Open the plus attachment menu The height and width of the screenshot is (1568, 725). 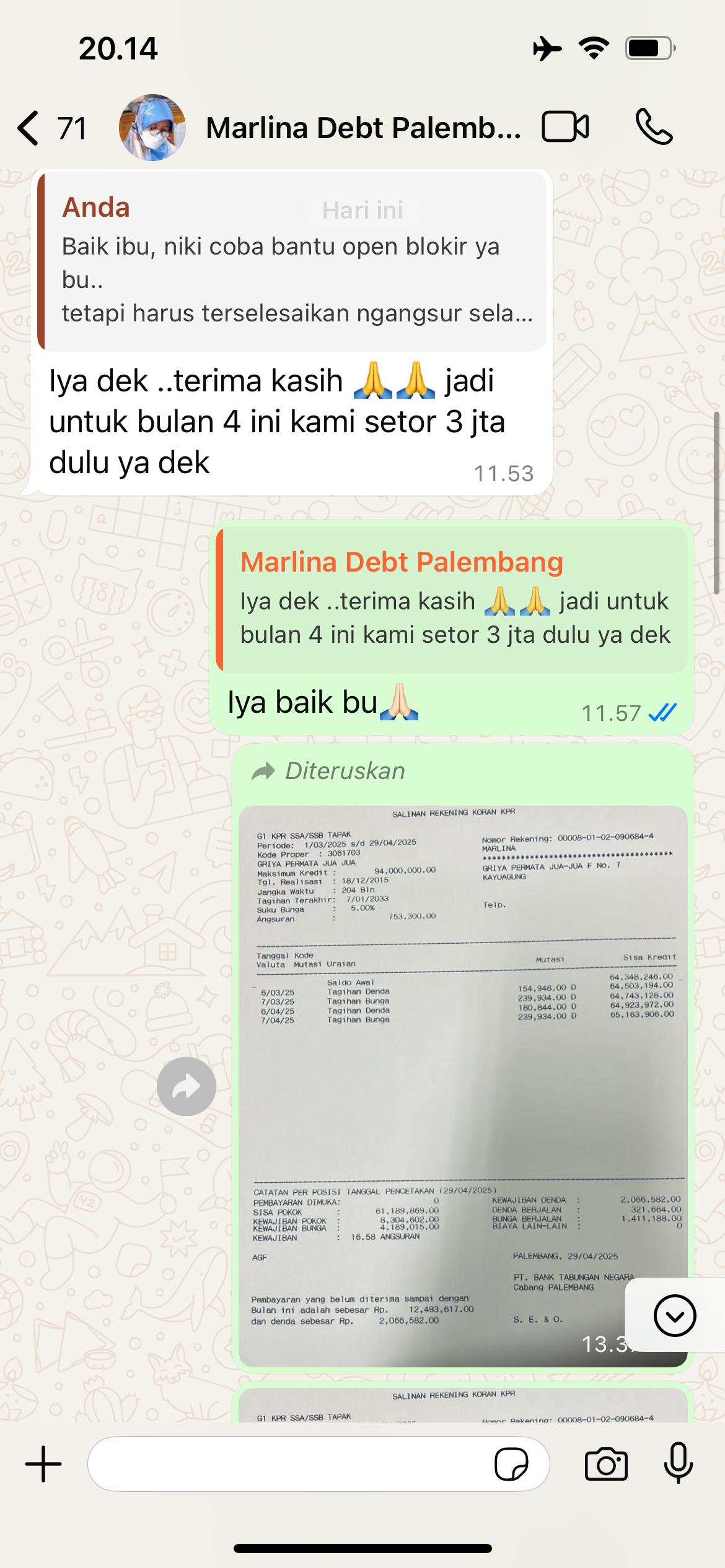coord(43,1464)
